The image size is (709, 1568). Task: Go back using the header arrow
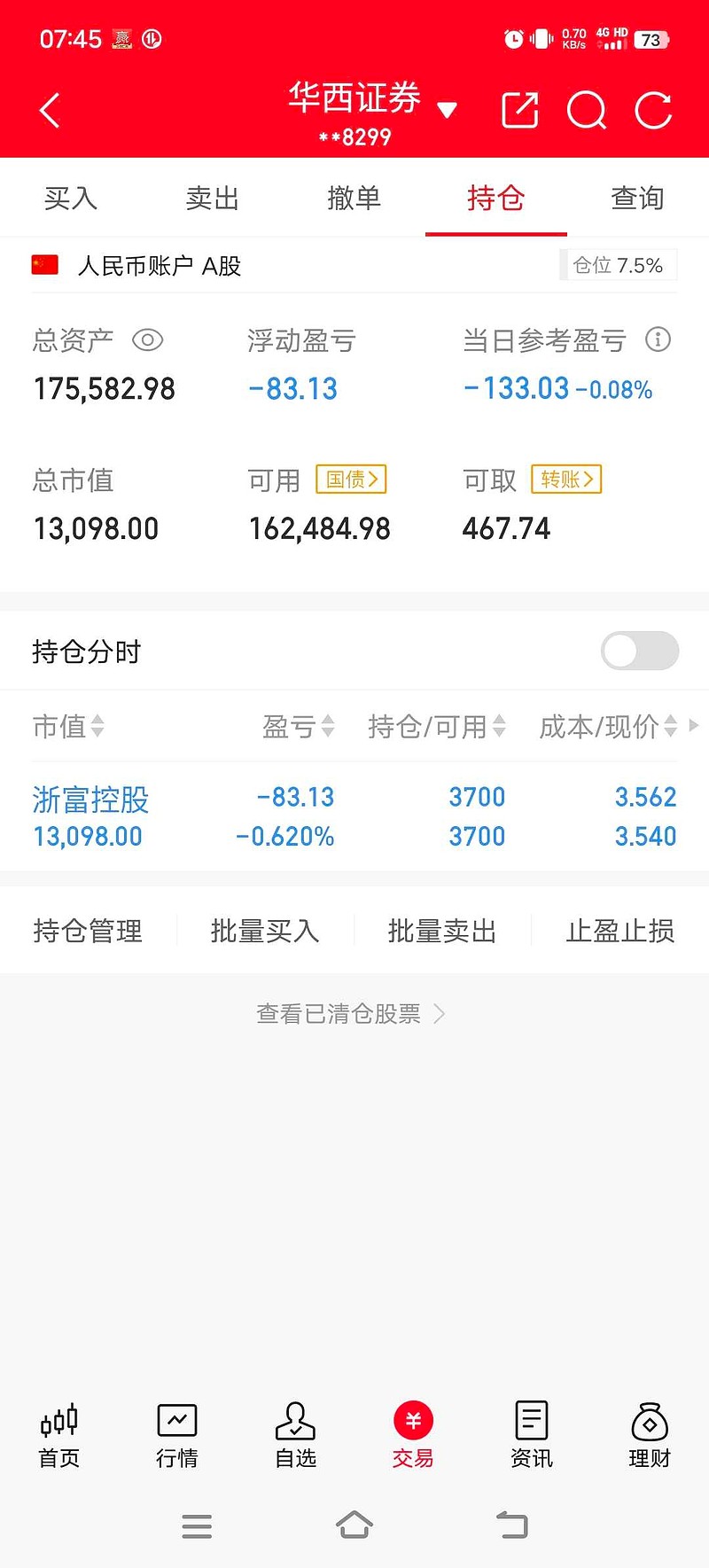coord(51,111)
